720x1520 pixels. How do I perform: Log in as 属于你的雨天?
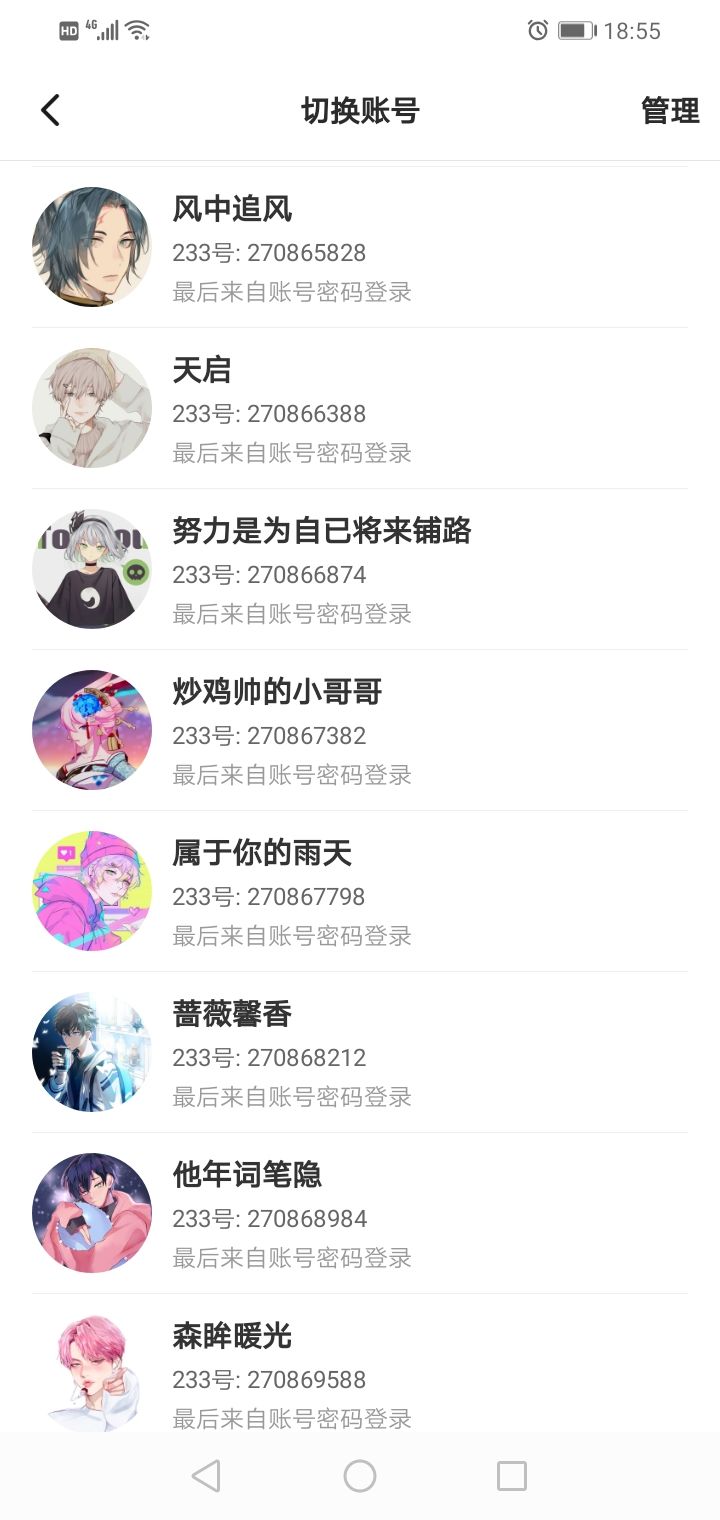tap(360, 892)
